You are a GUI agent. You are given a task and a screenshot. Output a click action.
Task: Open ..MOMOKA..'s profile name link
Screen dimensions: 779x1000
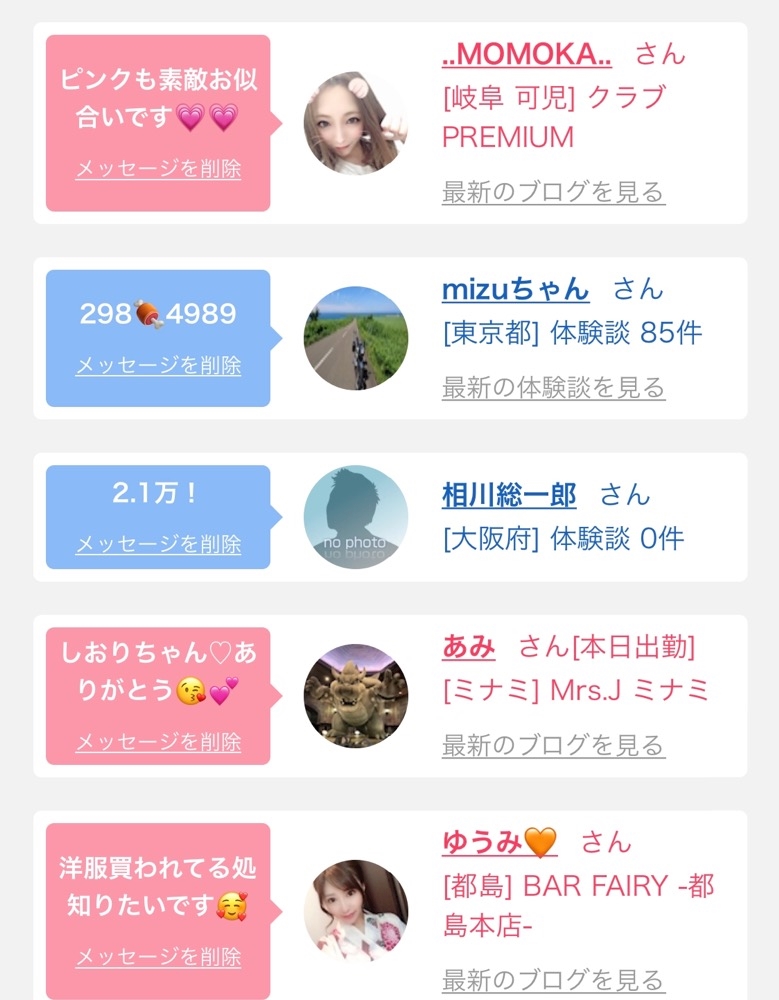click(x=527, y=54)
